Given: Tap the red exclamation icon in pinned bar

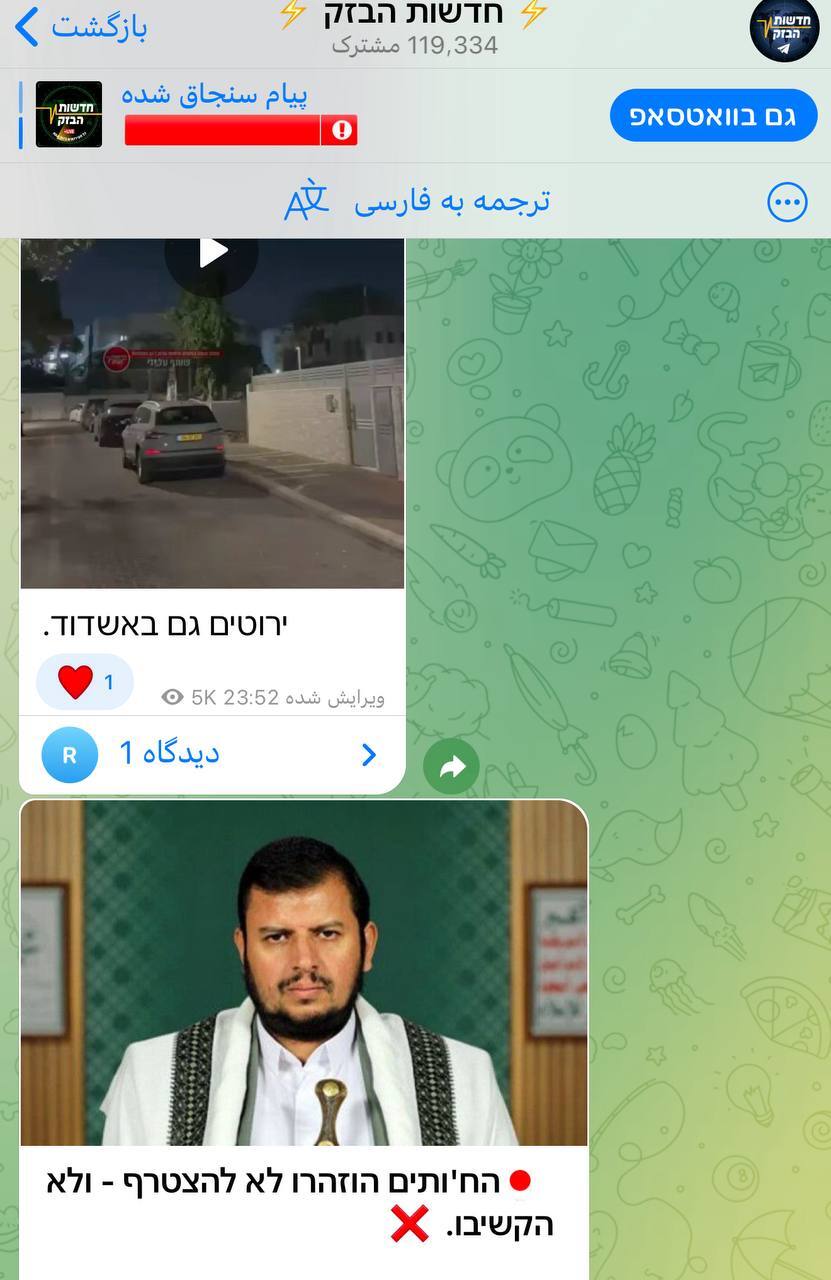Looking at the screenshot, I should (340, 129).
